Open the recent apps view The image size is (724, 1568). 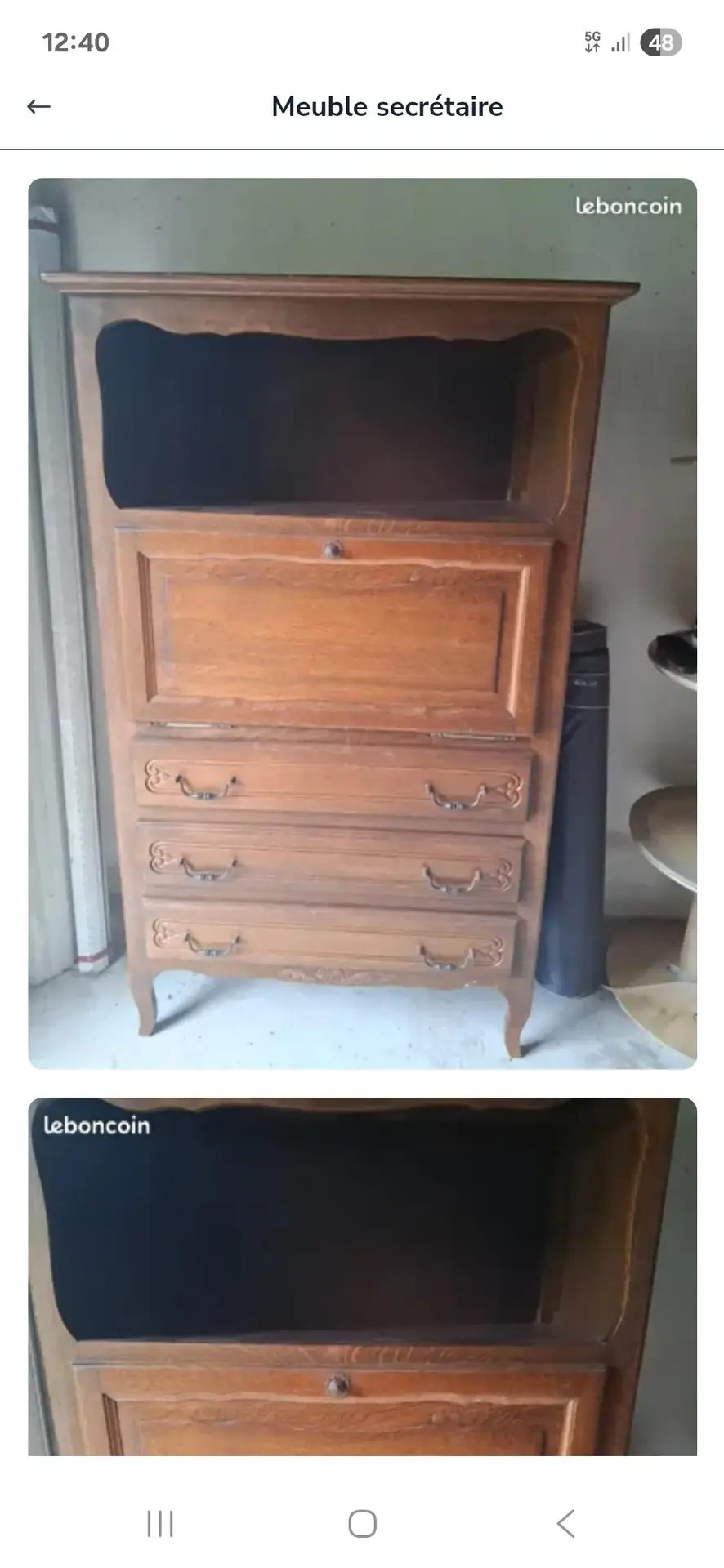pyautogui.click(x=160, y=1523)
